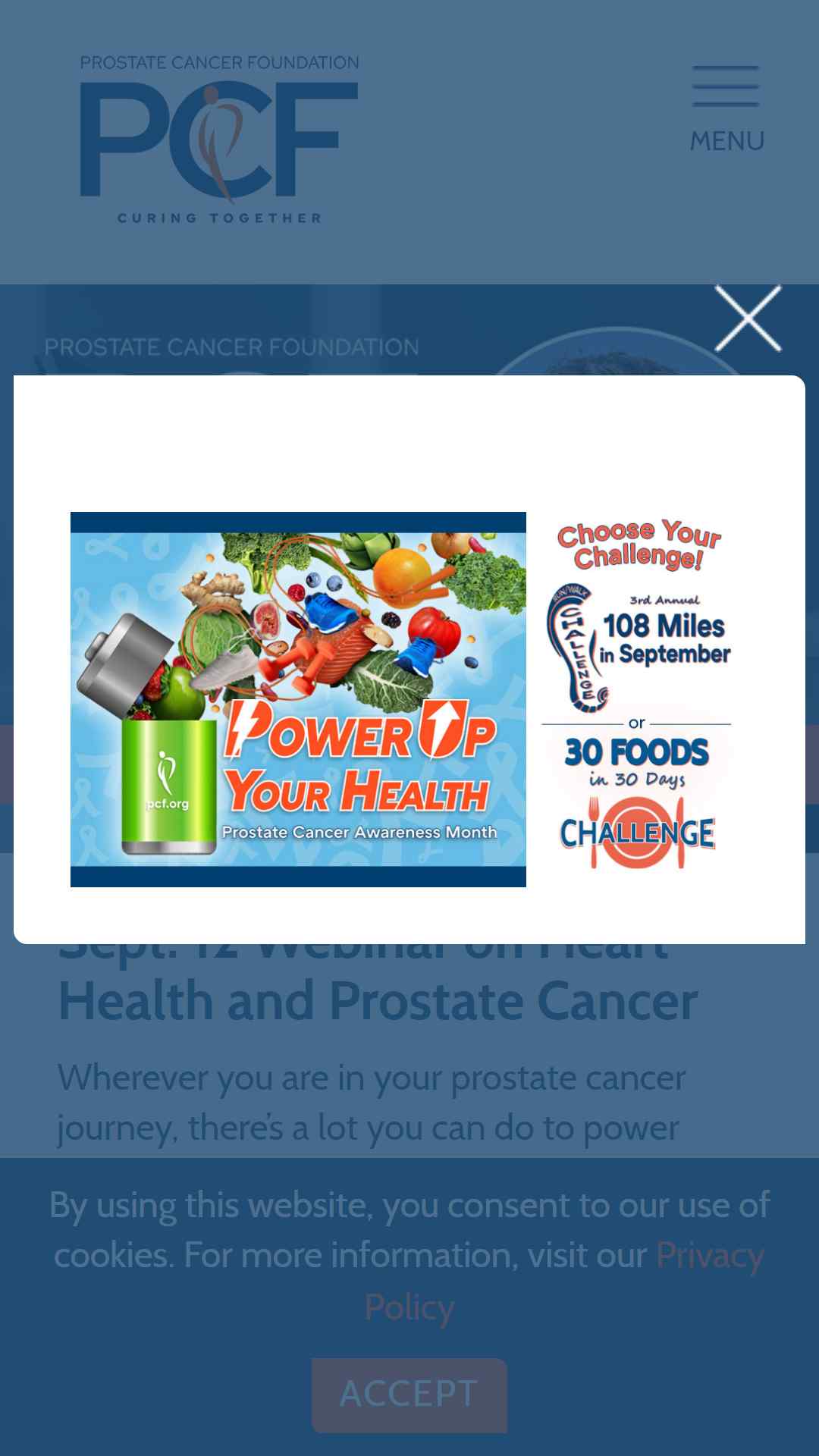Image resolution: width=819 pixels, height=1456 pixels.
Task: Open the MENU hamburger button
Action: (x=726, y=109)
